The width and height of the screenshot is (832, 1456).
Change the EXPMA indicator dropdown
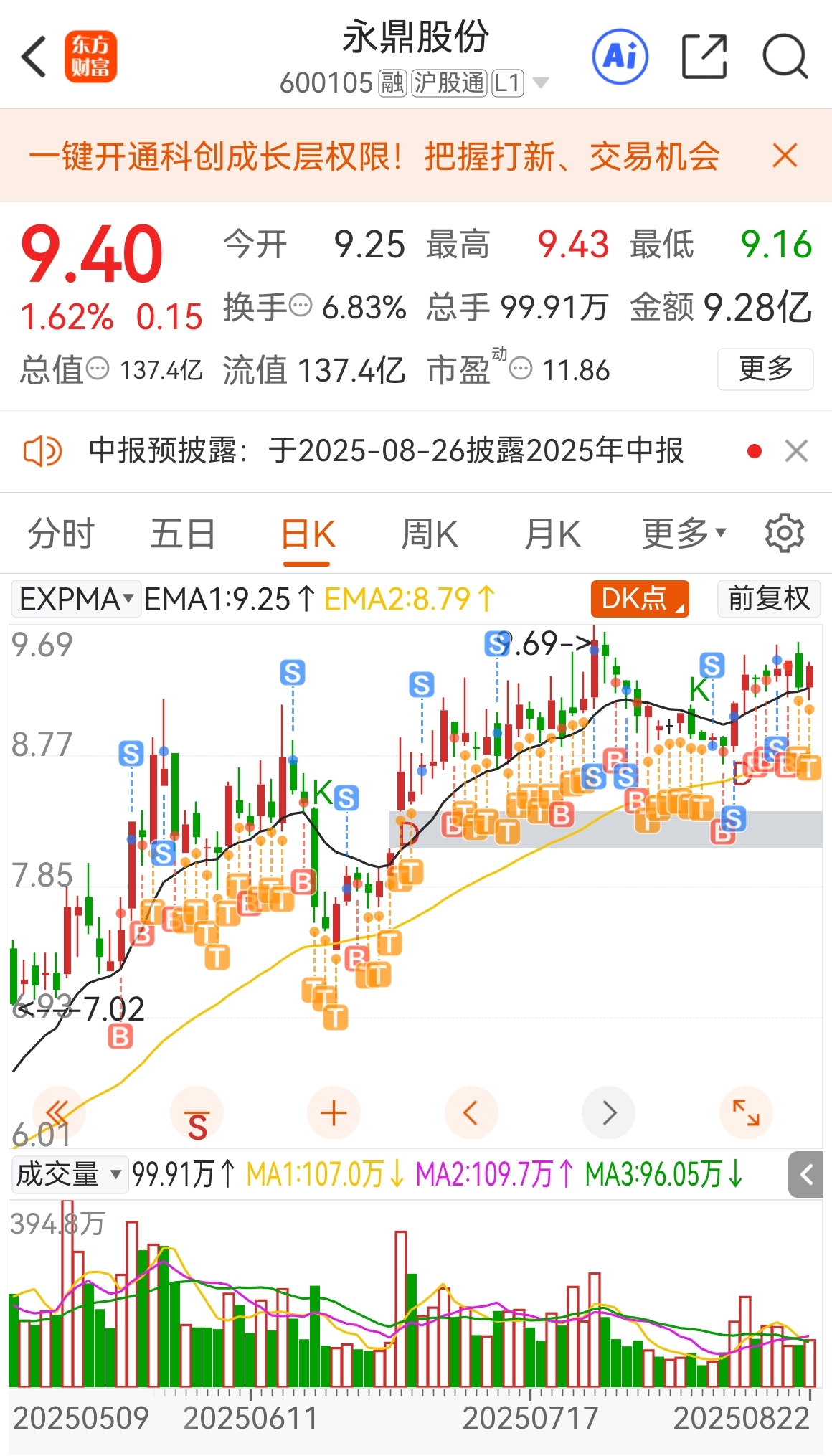pos(76,599)
